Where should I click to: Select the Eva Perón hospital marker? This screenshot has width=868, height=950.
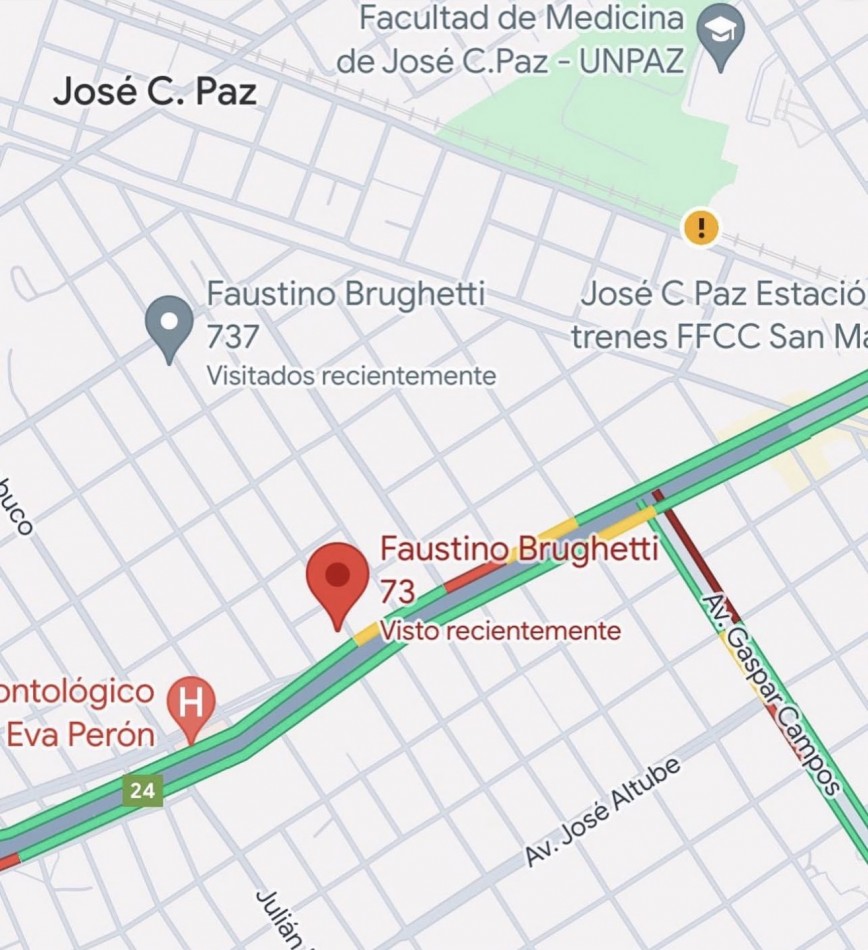click(191, 704)
